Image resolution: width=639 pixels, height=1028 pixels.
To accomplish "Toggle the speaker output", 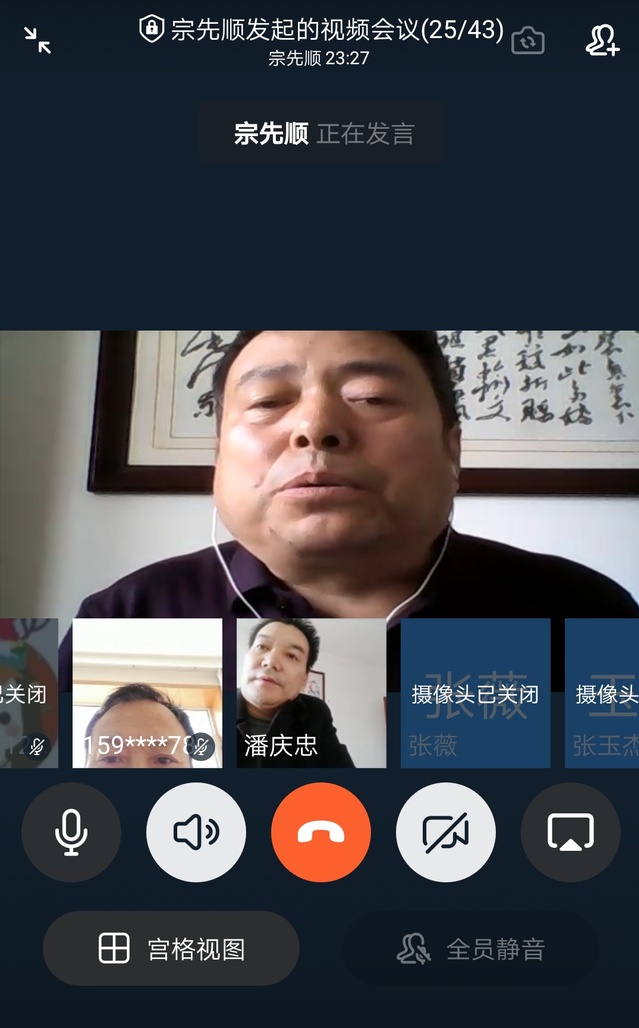I will (196, 832).
